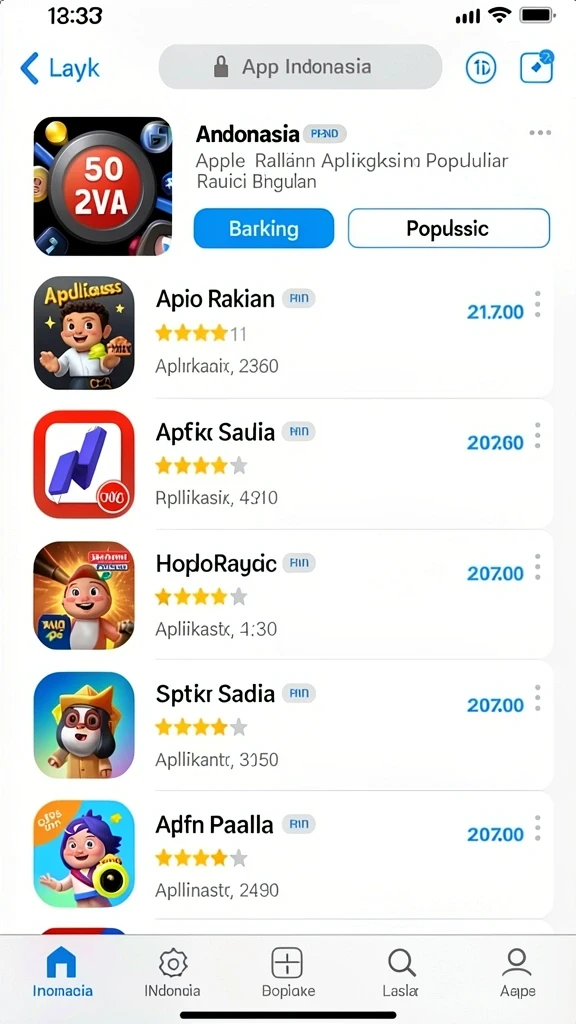The width and height of the screenshot is (576, 1024).
Task: Open more options for HoploRaycic
Action: tap(537, 566)
